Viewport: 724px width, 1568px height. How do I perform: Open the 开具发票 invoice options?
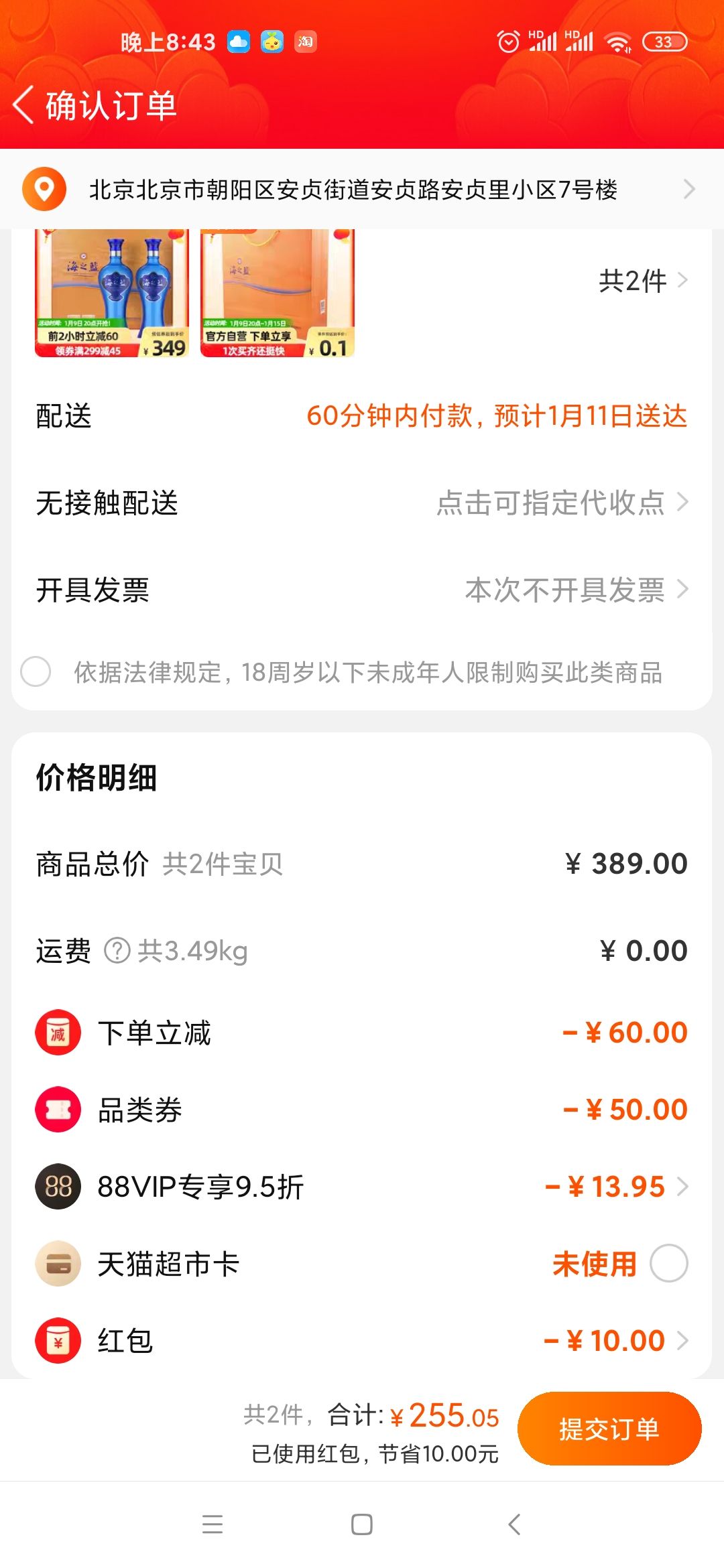[x=362, y=590]
